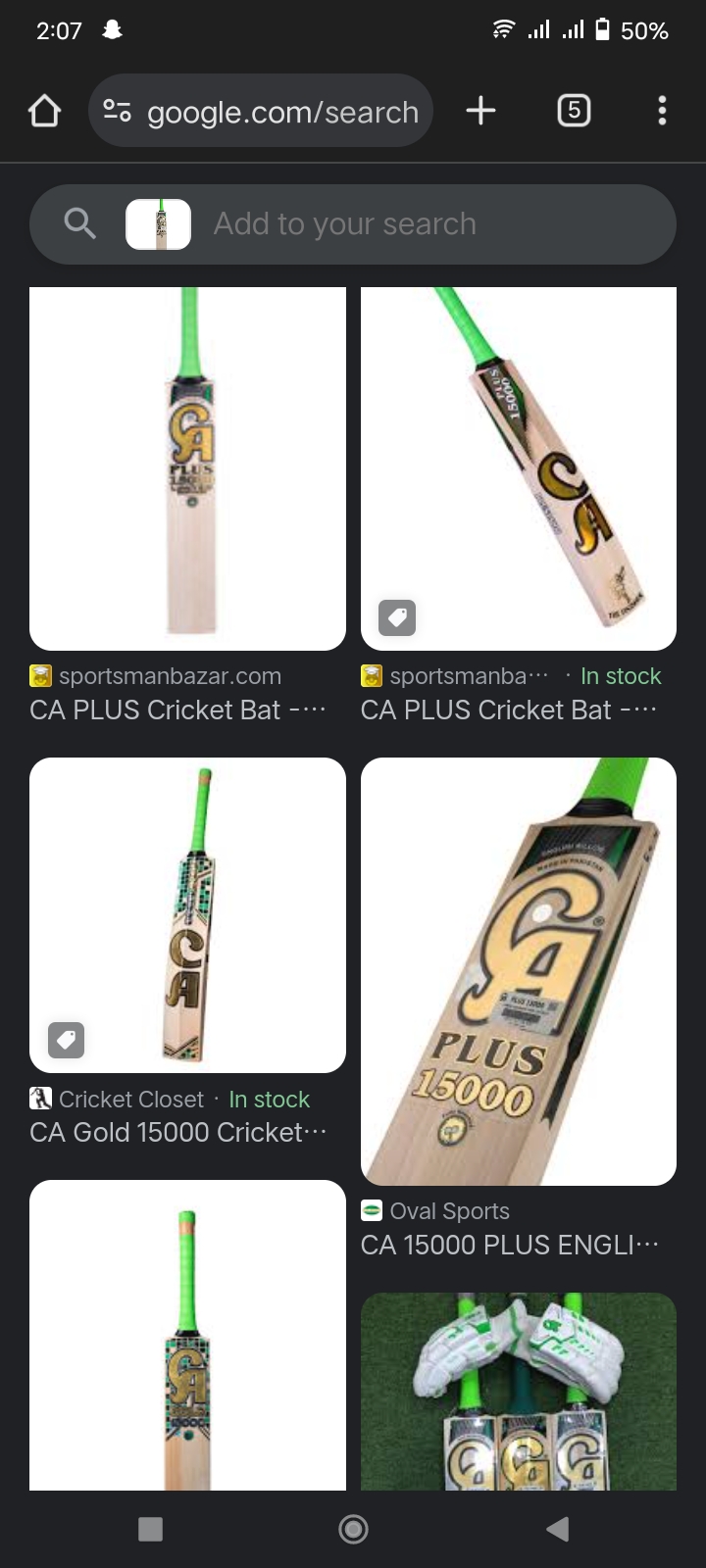
Task: Open the browser overflow menu
Action: pyautogui.click(x=662, y=111)
